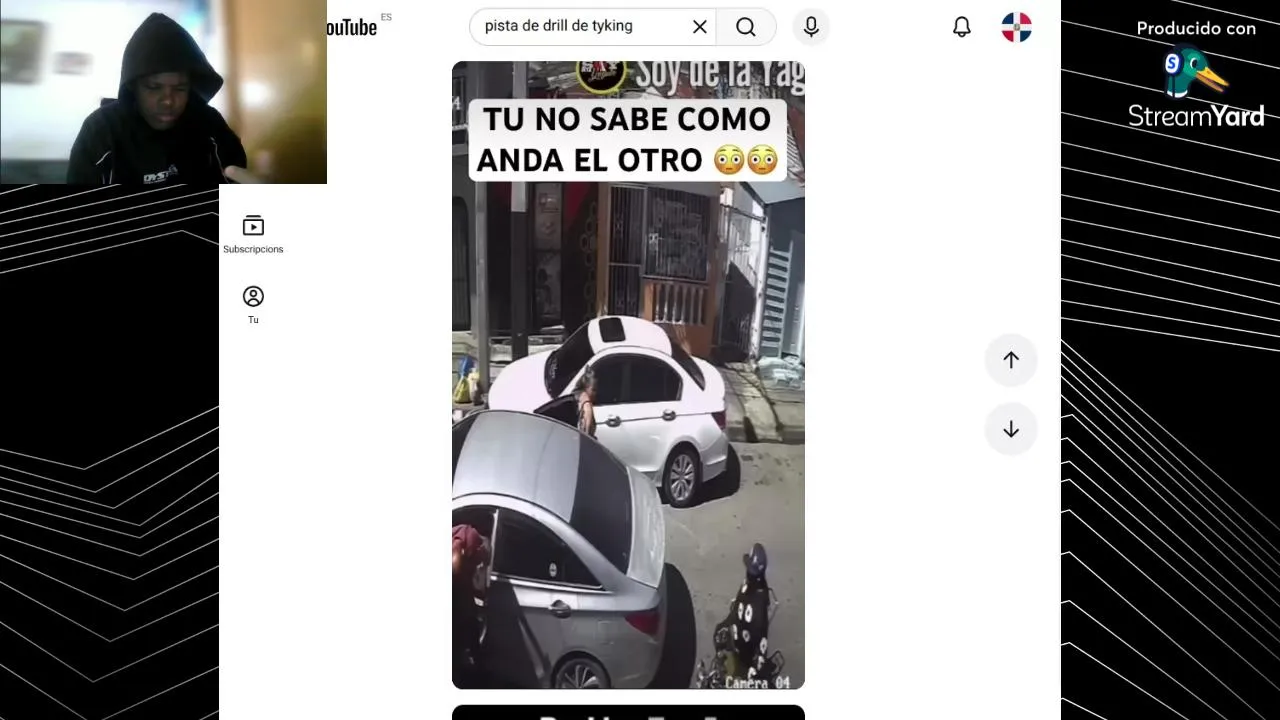Skip to the next Short with down arrow
The image size is (1280, 720).
pos(1011,429)
